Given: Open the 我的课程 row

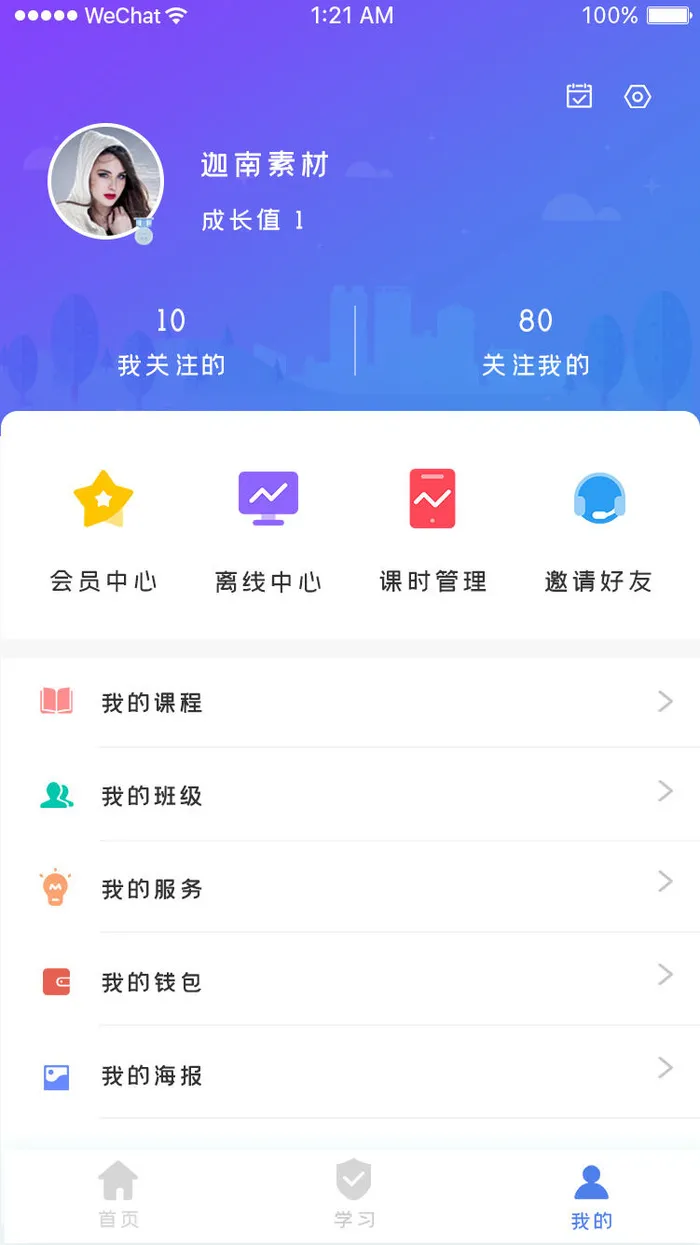Looking at the screenshot, I should click(350, 702).
